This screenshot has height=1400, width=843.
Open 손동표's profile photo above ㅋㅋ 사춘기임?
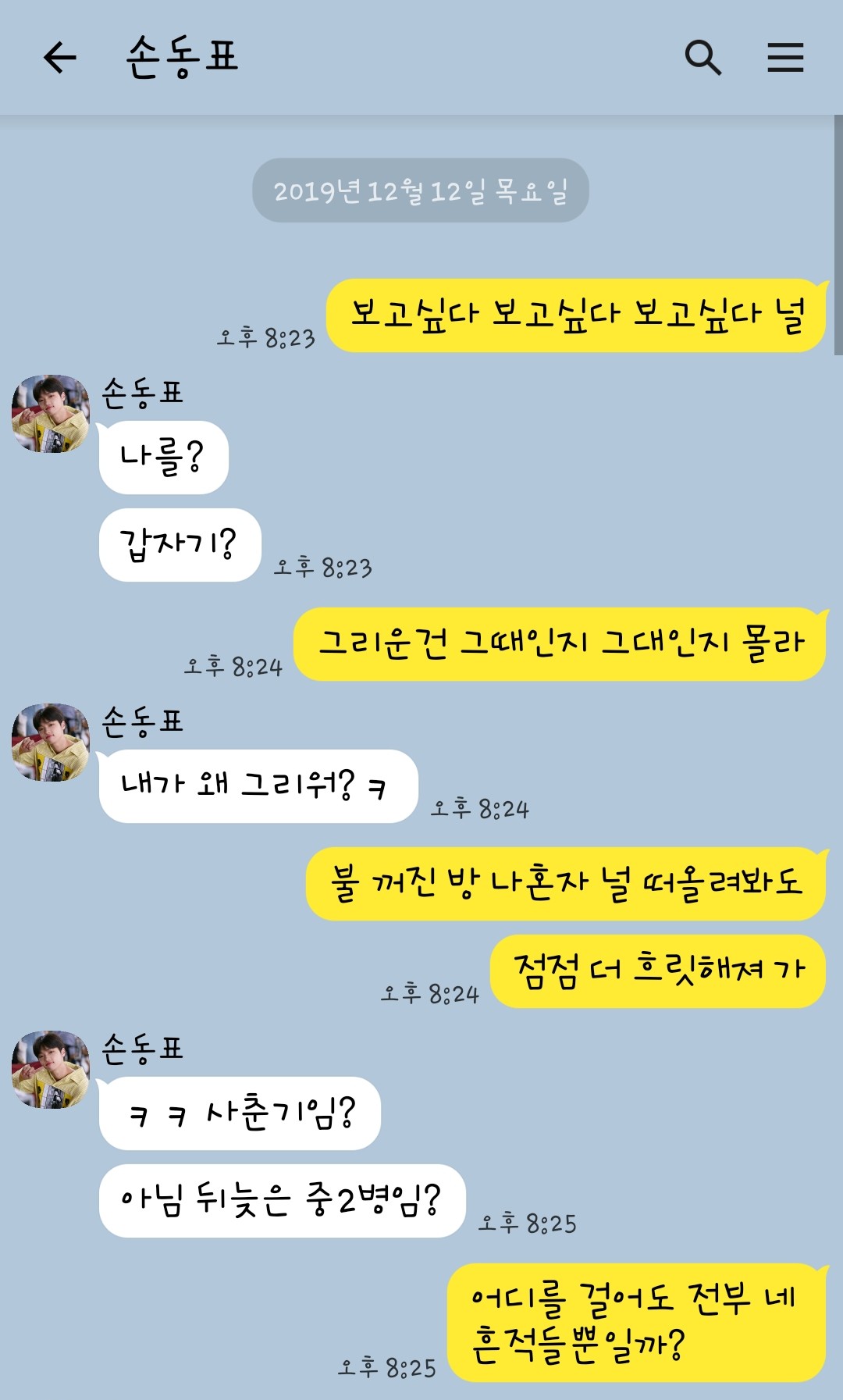click(51, 1070)
